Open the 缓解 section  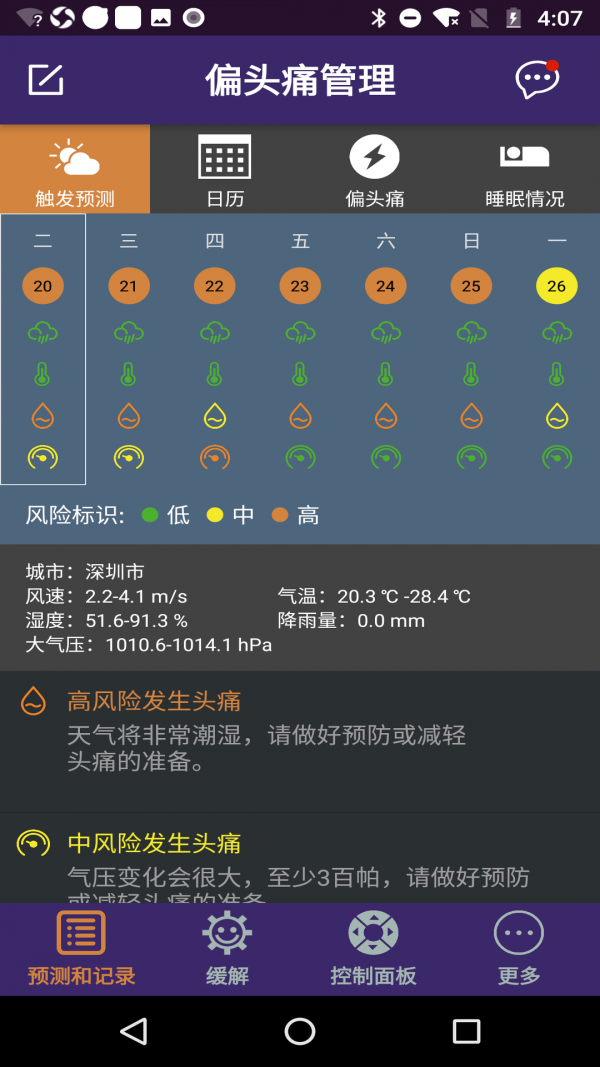pyautogui.click(x=227, y=948)
